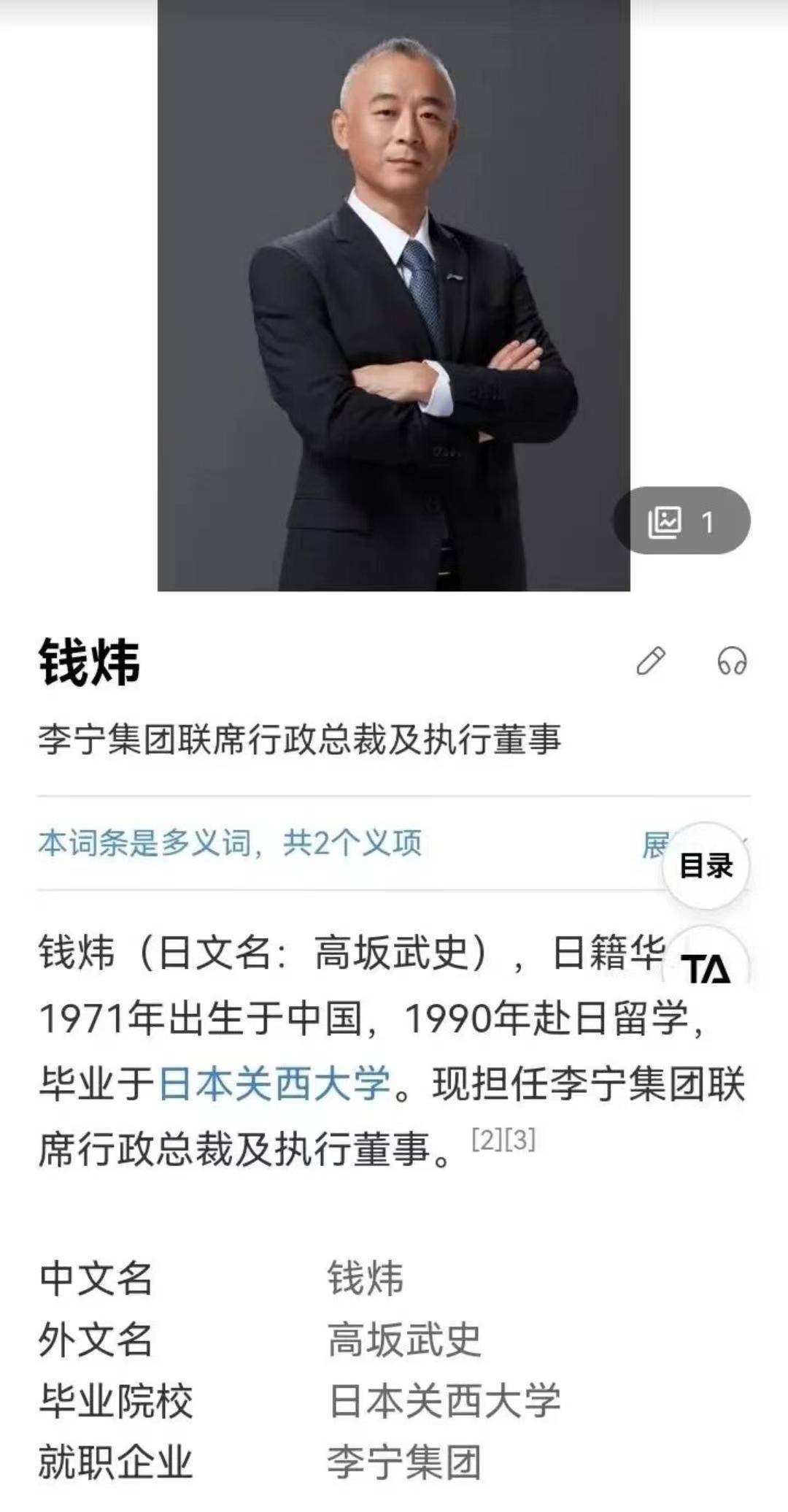788x1512 pixels.
Task: Open the 目录 floating button
Action: tap(706, 866)
